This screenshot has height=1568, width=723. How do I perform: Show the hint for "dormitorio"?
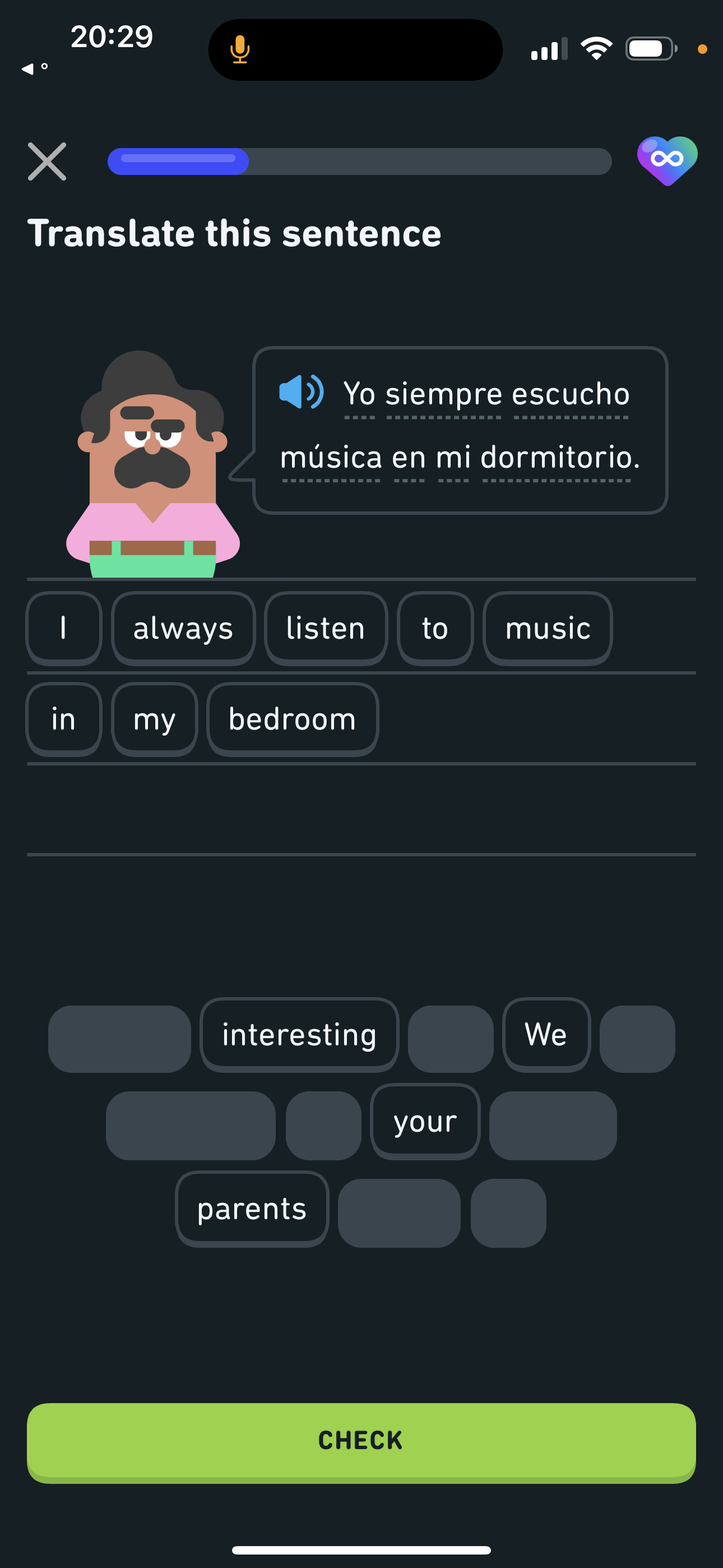(x=559, y=458)
